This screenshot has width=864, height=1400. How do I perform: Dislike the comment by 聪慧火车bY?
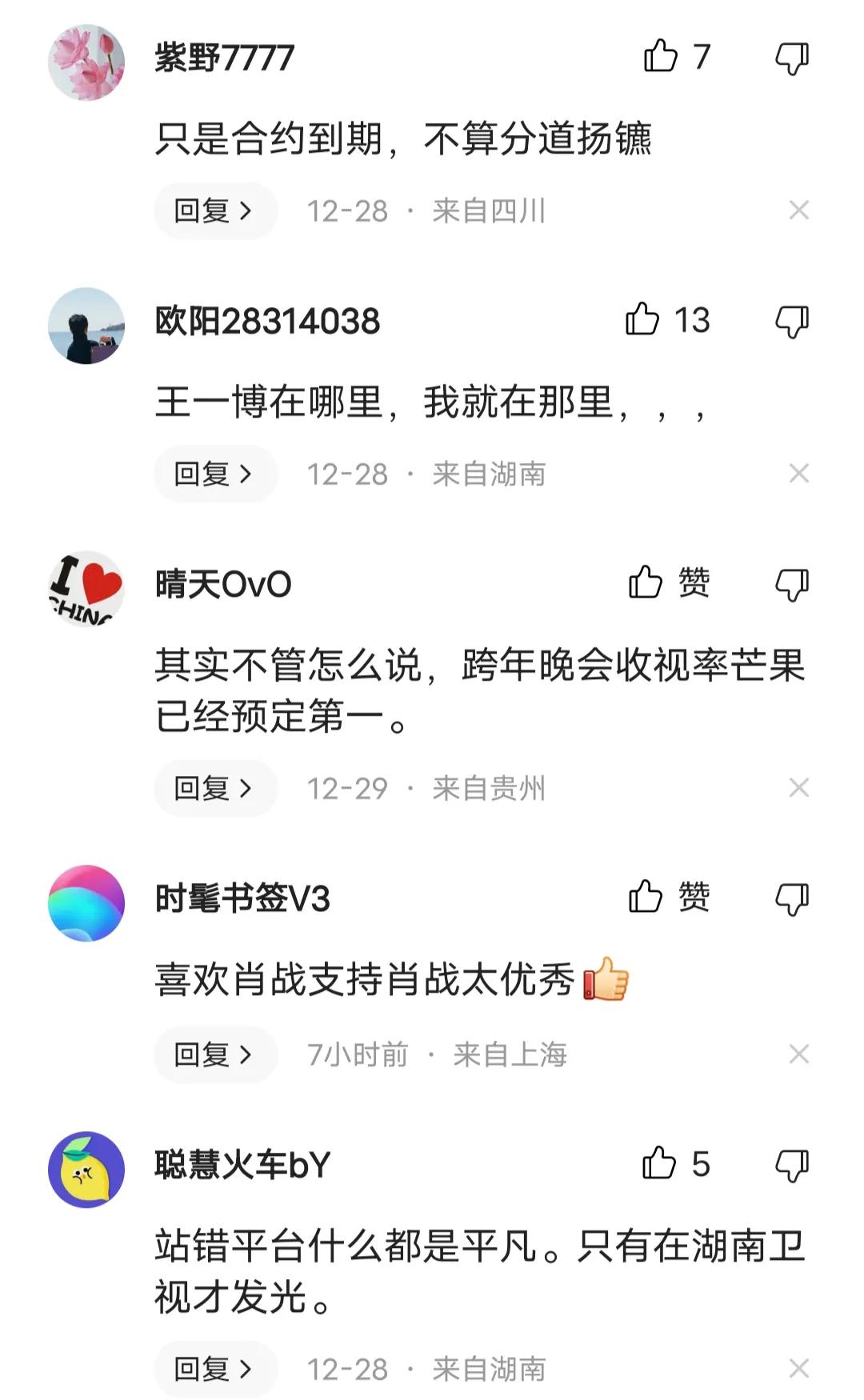[792, 1166]
